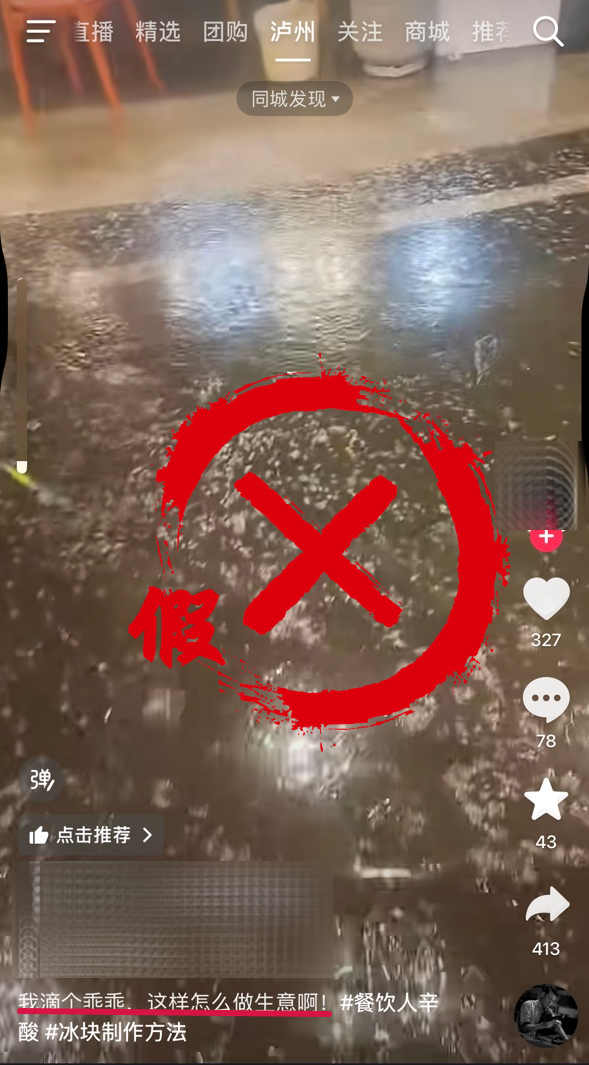The height and width of the screenshot is (1065, 589).
Task: Open the spinning music disc
Action: point(546,1015)
